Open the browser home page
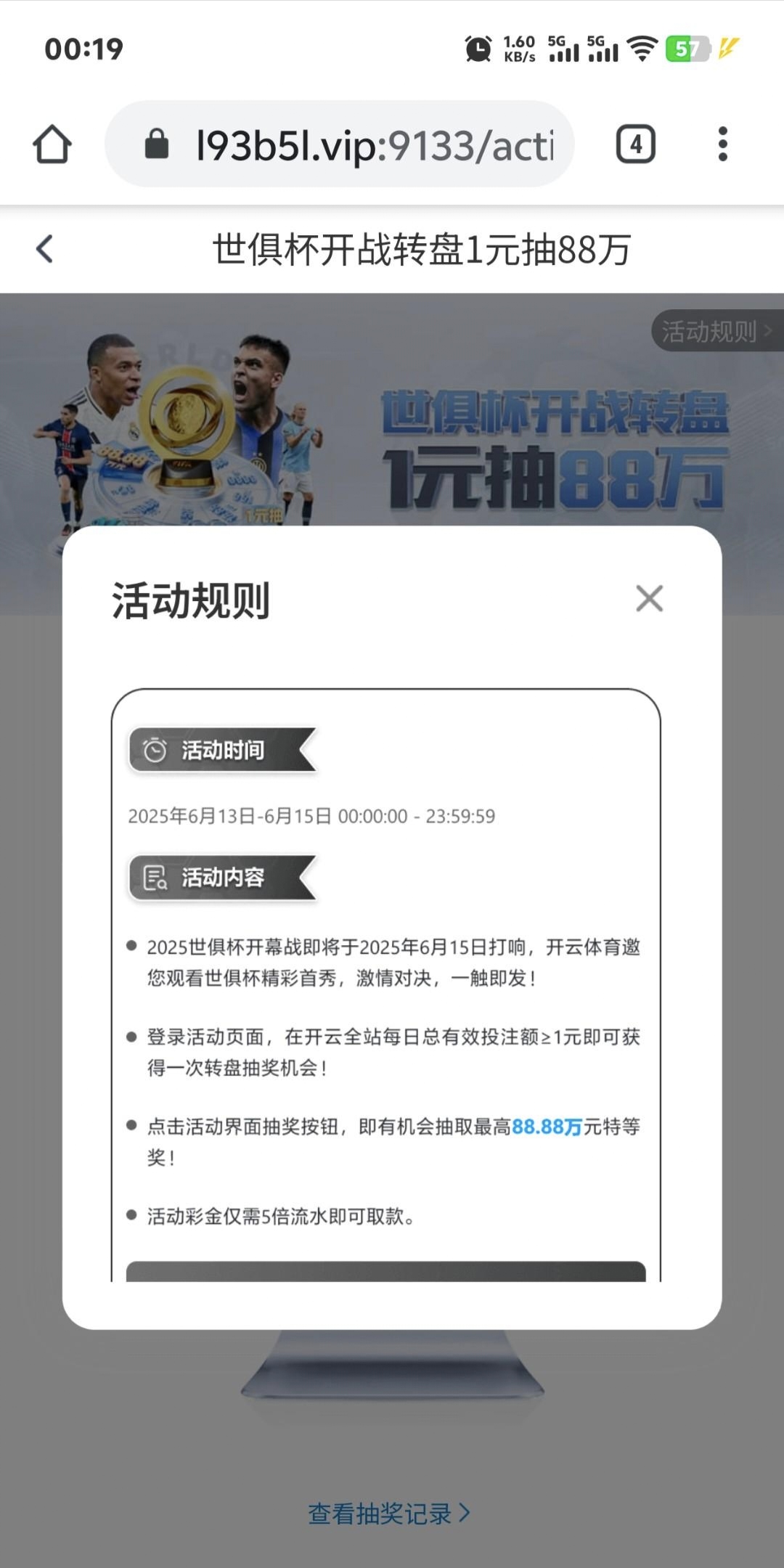This screenshot has height=1568, width=784. [52, 144]
